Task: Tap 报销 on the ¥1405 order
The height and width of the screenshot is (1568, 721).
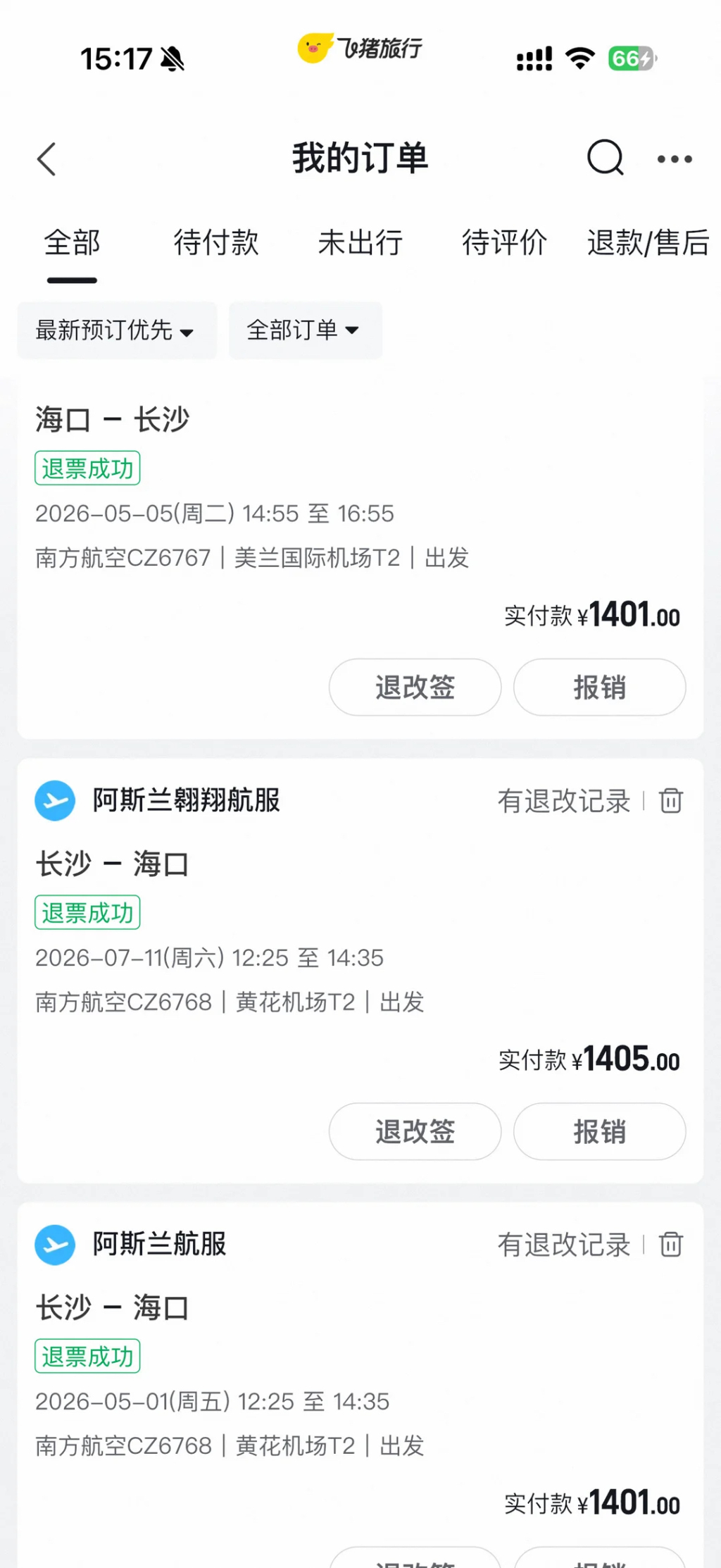Action: (599, 1132)
